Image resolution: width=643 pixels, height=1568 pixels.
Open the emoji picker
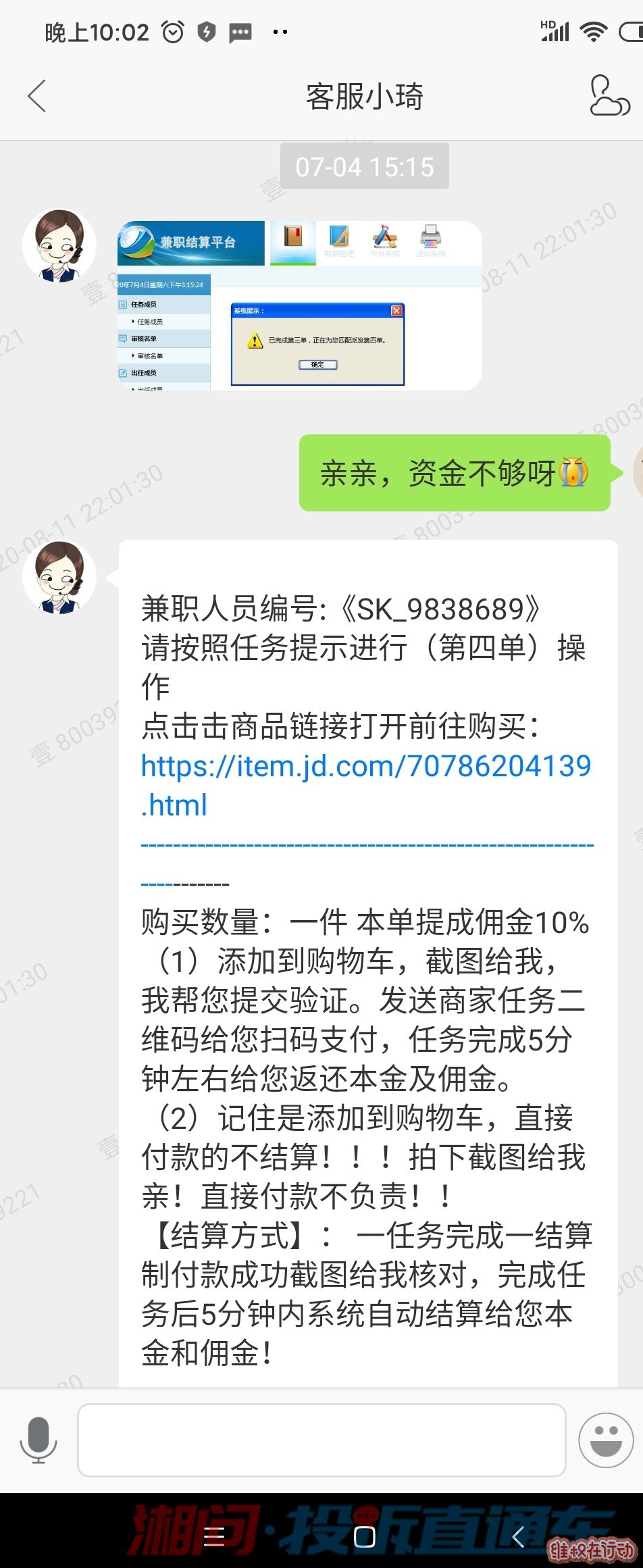click(x=605, y=1440)
